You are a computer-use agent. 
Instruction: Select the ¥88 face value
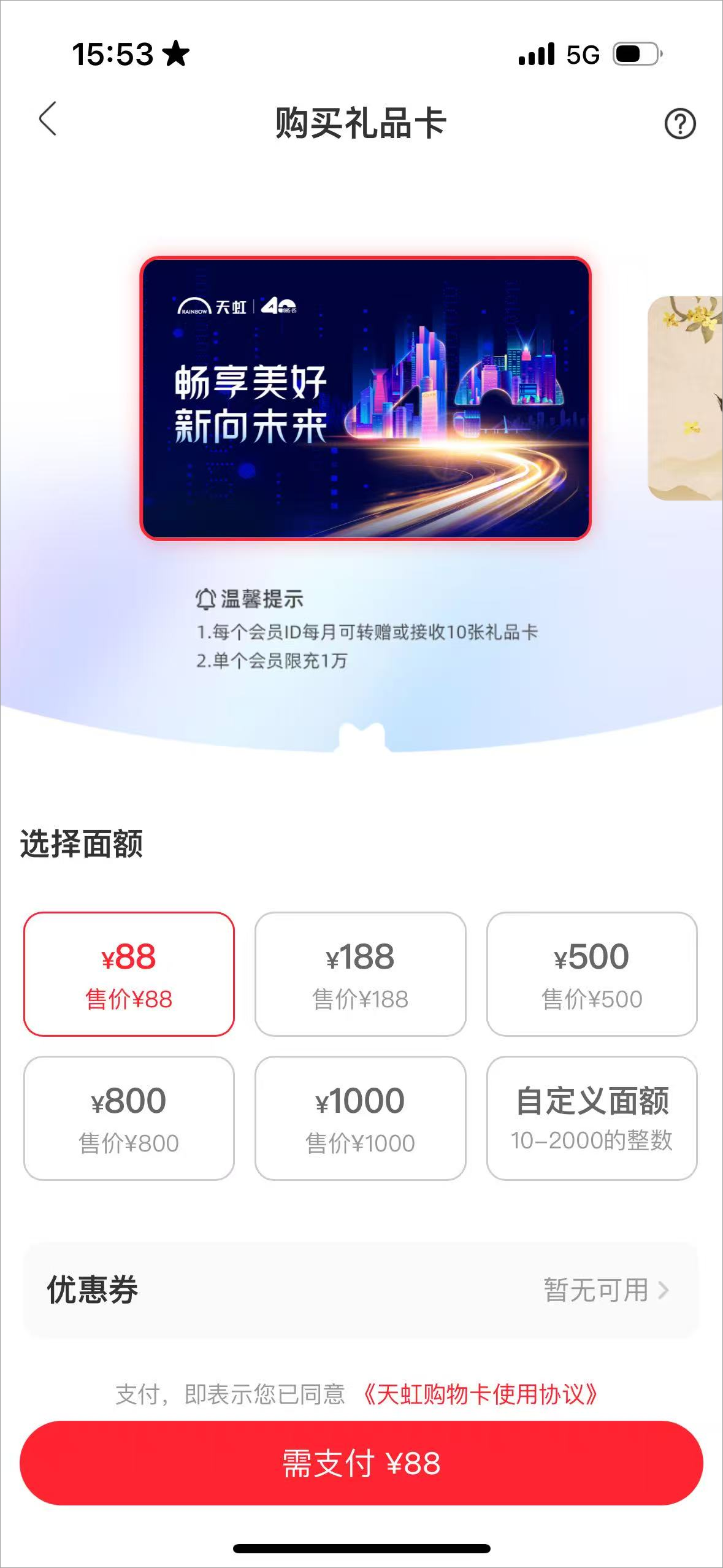(x=129, y=974)
